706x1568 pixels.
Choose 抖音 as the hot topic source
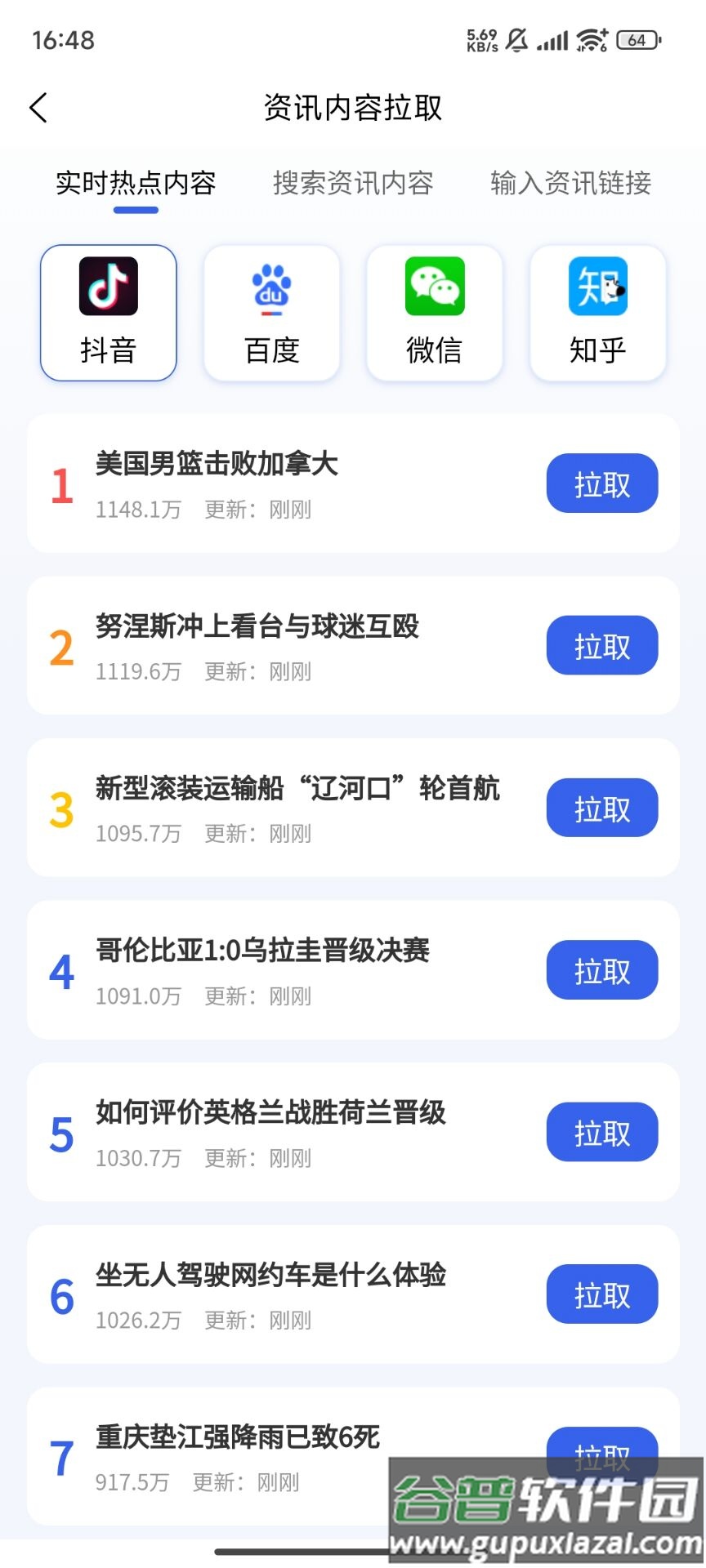click(109, 313)
